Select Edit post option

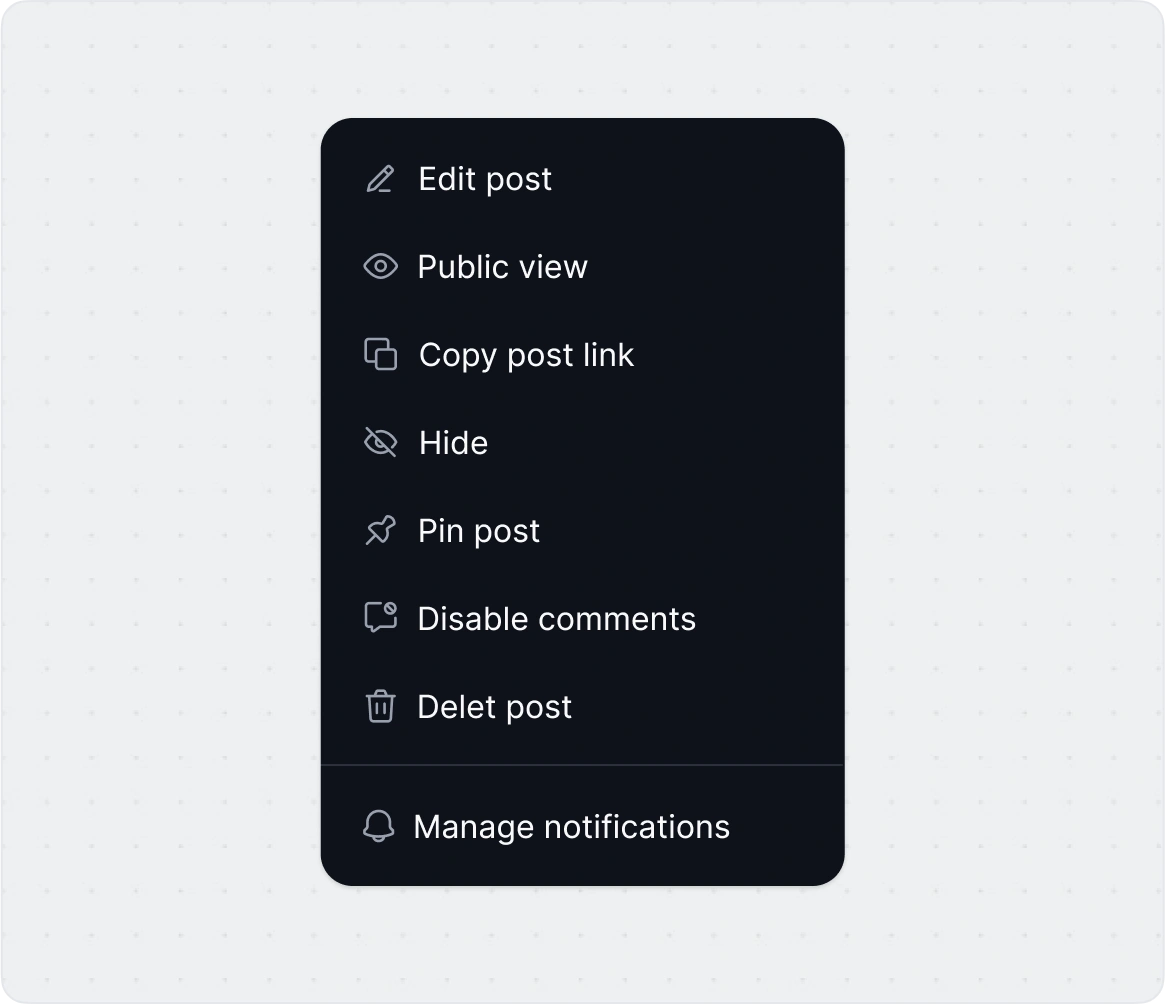(x=485, y=179)
